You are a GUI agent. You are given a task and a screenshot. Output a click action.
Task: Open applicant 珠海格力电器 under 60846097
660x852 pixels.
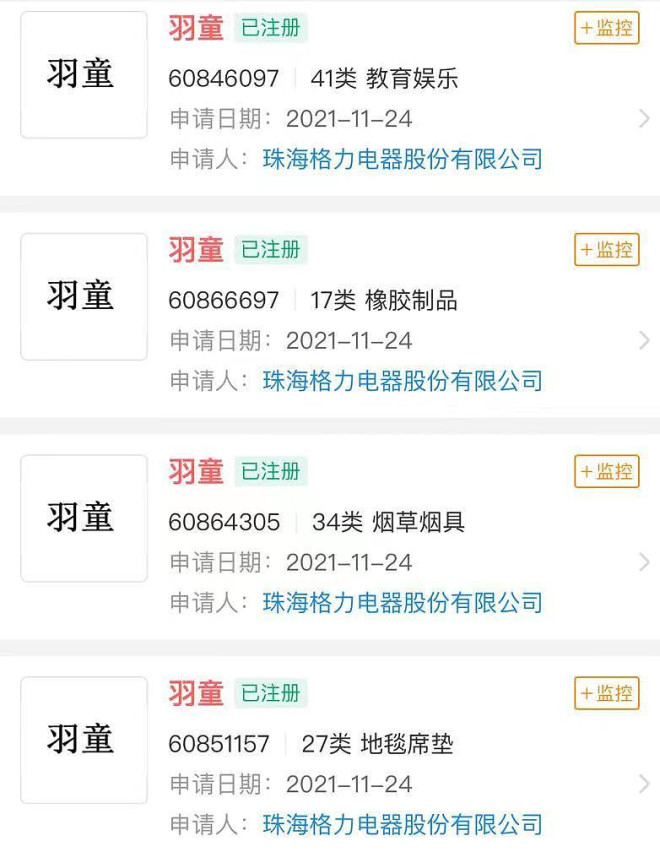(402, 159)
